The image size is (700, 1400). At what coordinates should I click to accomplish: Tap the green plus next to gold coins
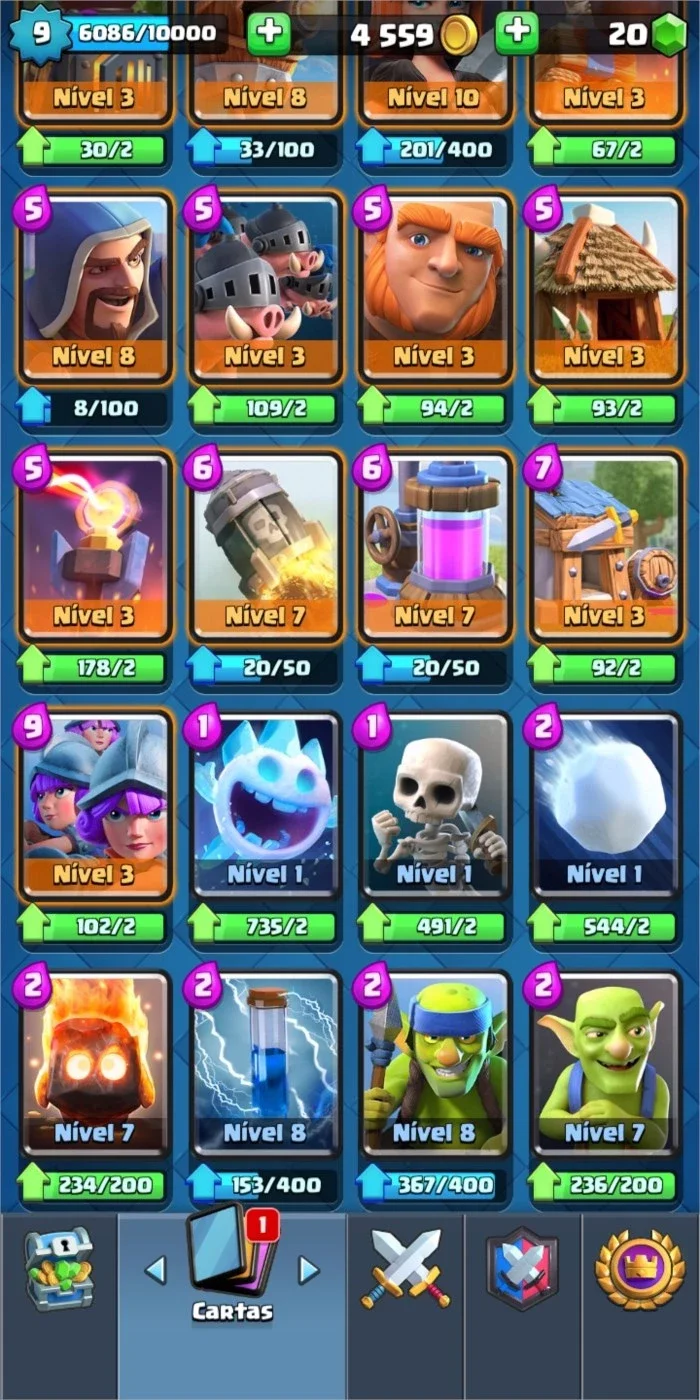[269, 34]
